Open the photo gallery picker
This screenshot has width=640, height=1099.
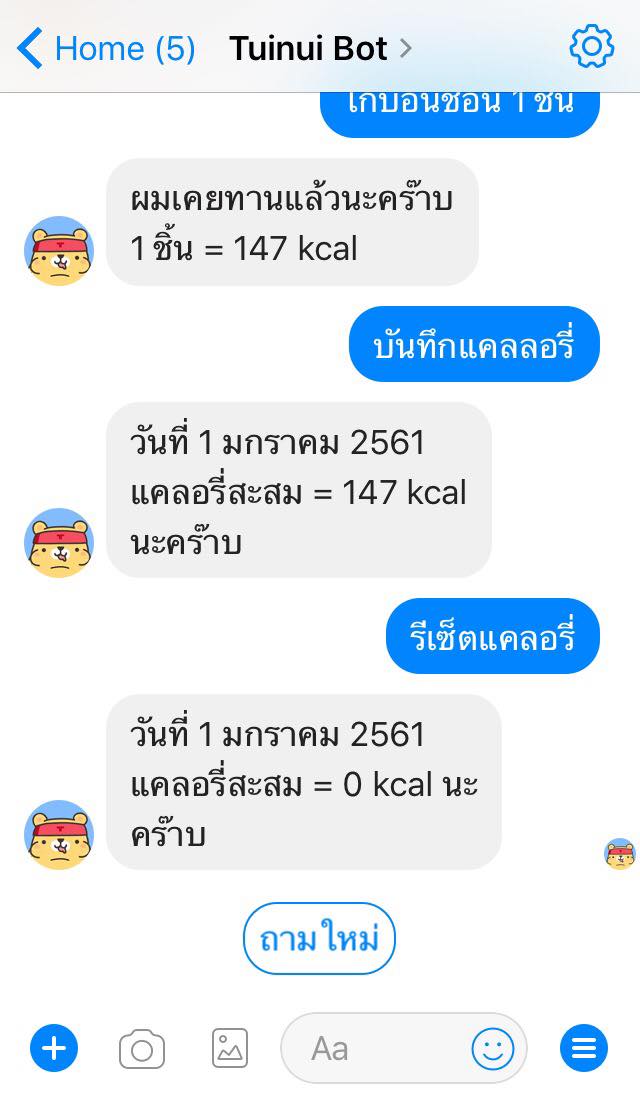pos(230,1048)
